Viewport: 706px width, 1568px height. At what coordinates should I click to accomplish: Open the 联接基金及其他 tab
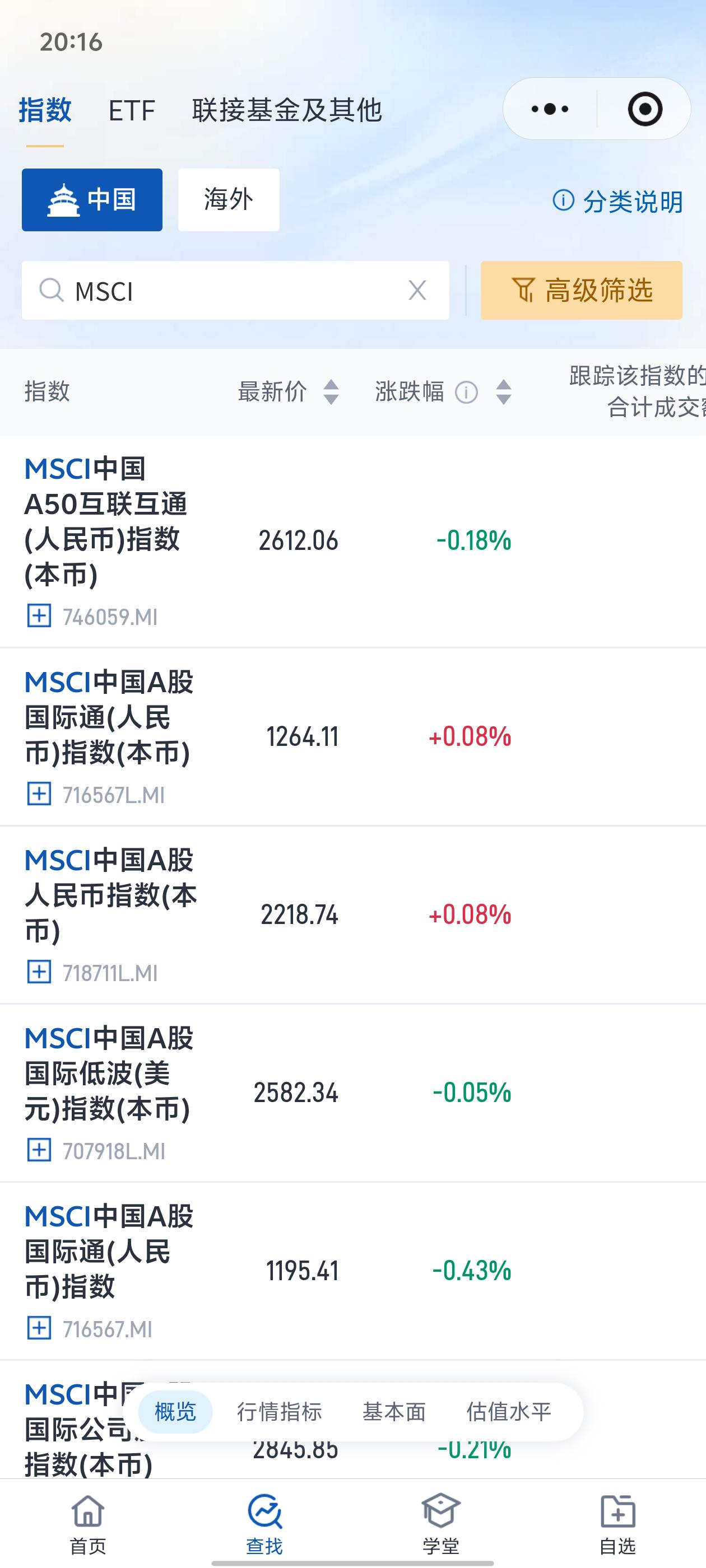287,110
